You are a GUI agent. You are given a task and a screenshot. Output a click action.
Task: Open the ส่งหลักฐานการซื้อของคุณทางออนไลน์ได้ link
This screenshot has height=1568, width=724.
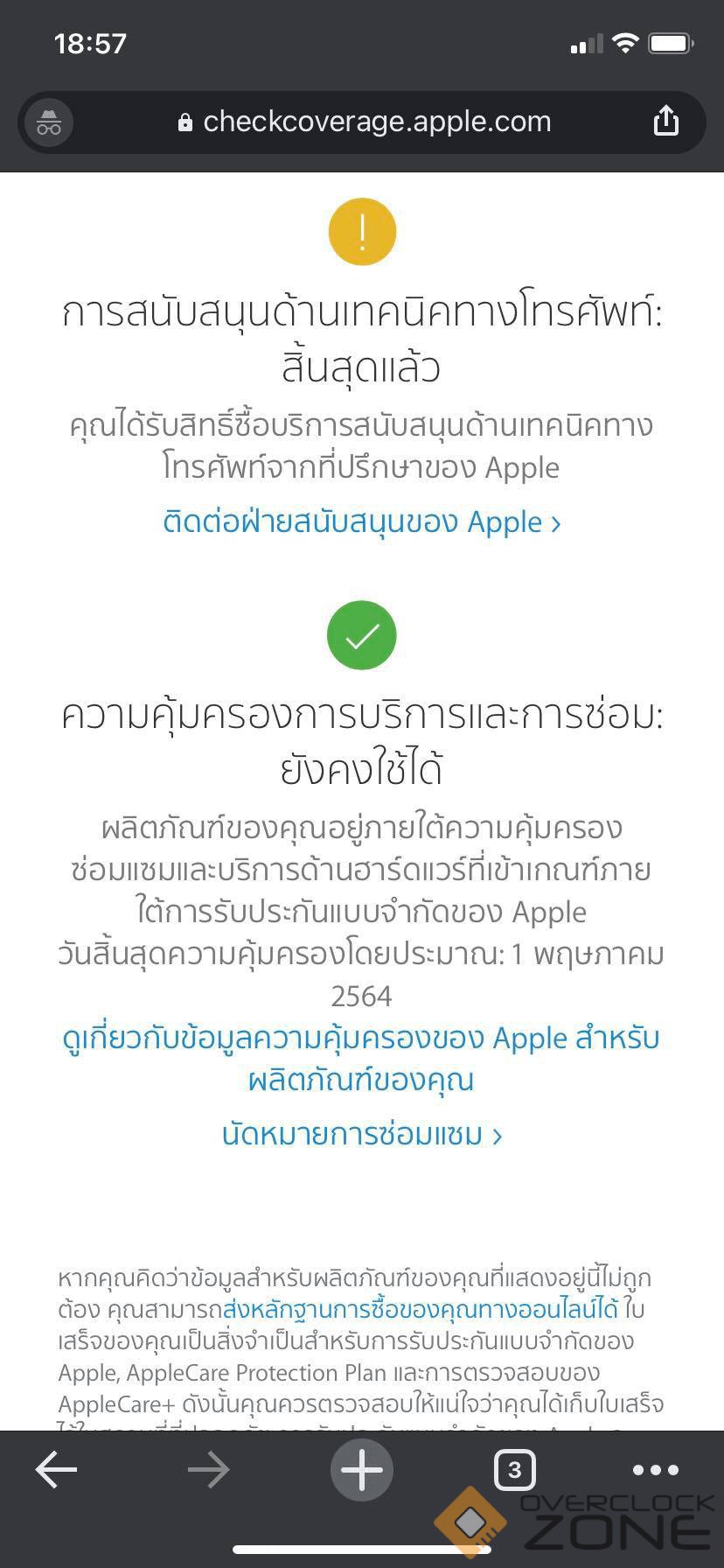point(421,1310)
